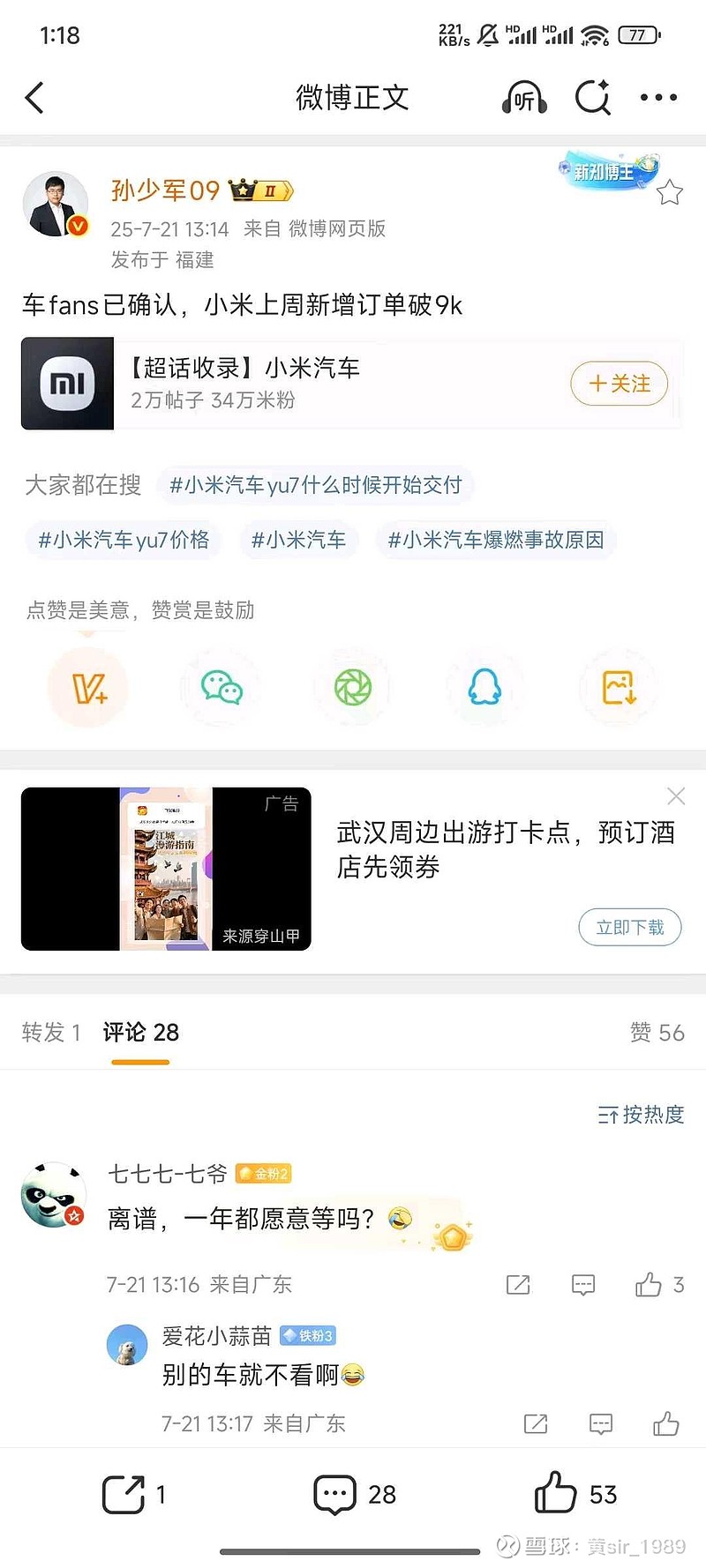Share the post via the QQ icon
The image size is (706, 1568).
(x=485, y=687)
